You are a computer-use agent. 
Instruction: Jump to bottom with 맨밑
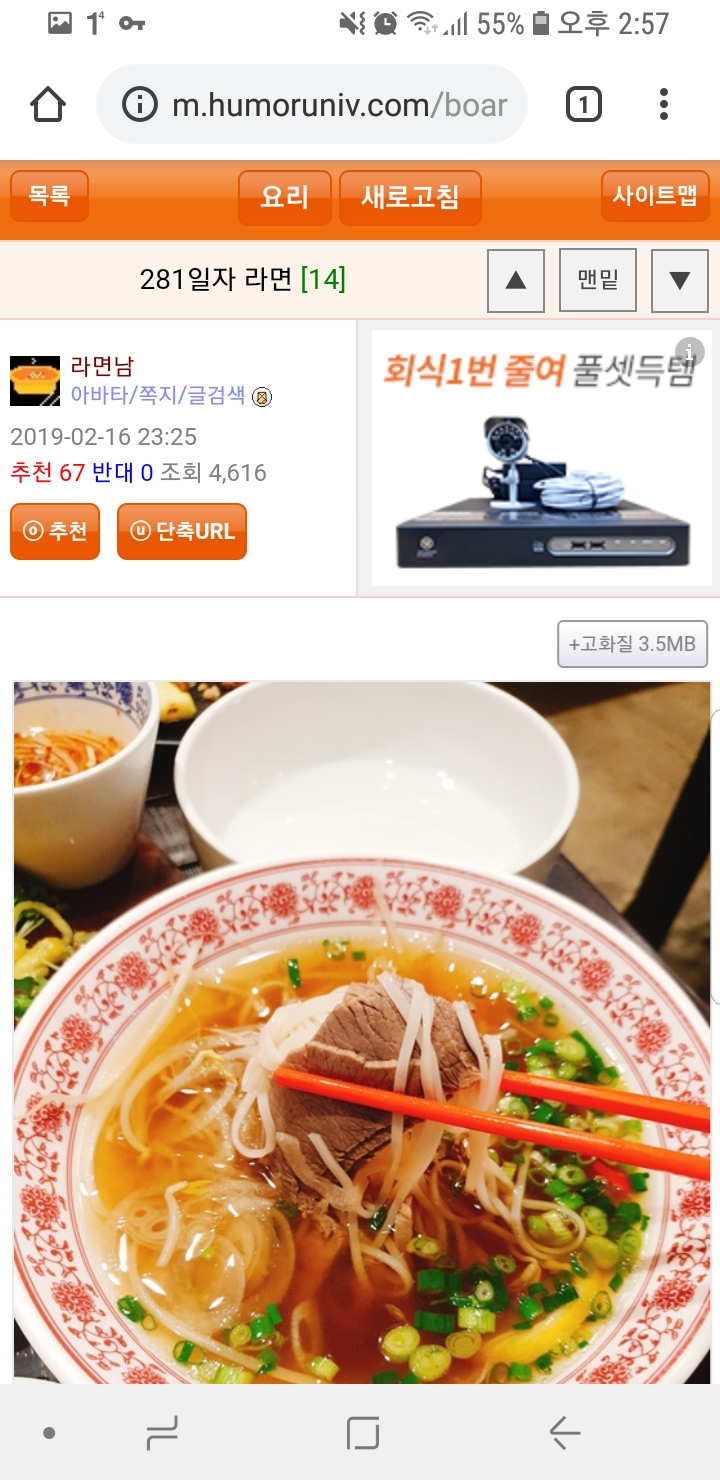[x=598, y=280]
